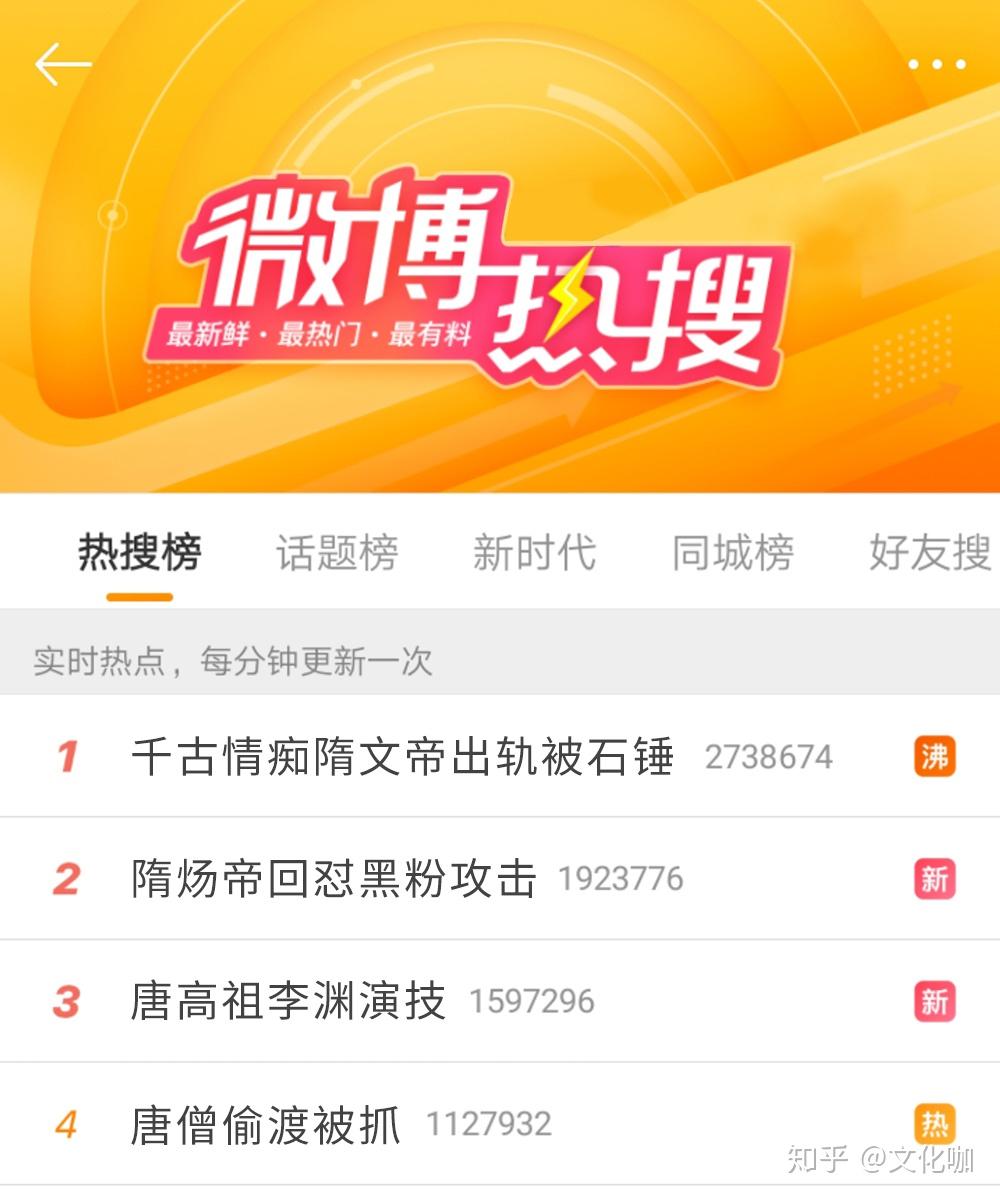Click the 实时热点 update notice bar
Viewport: 1000px width, 1200px height.
tap(230, 660)
